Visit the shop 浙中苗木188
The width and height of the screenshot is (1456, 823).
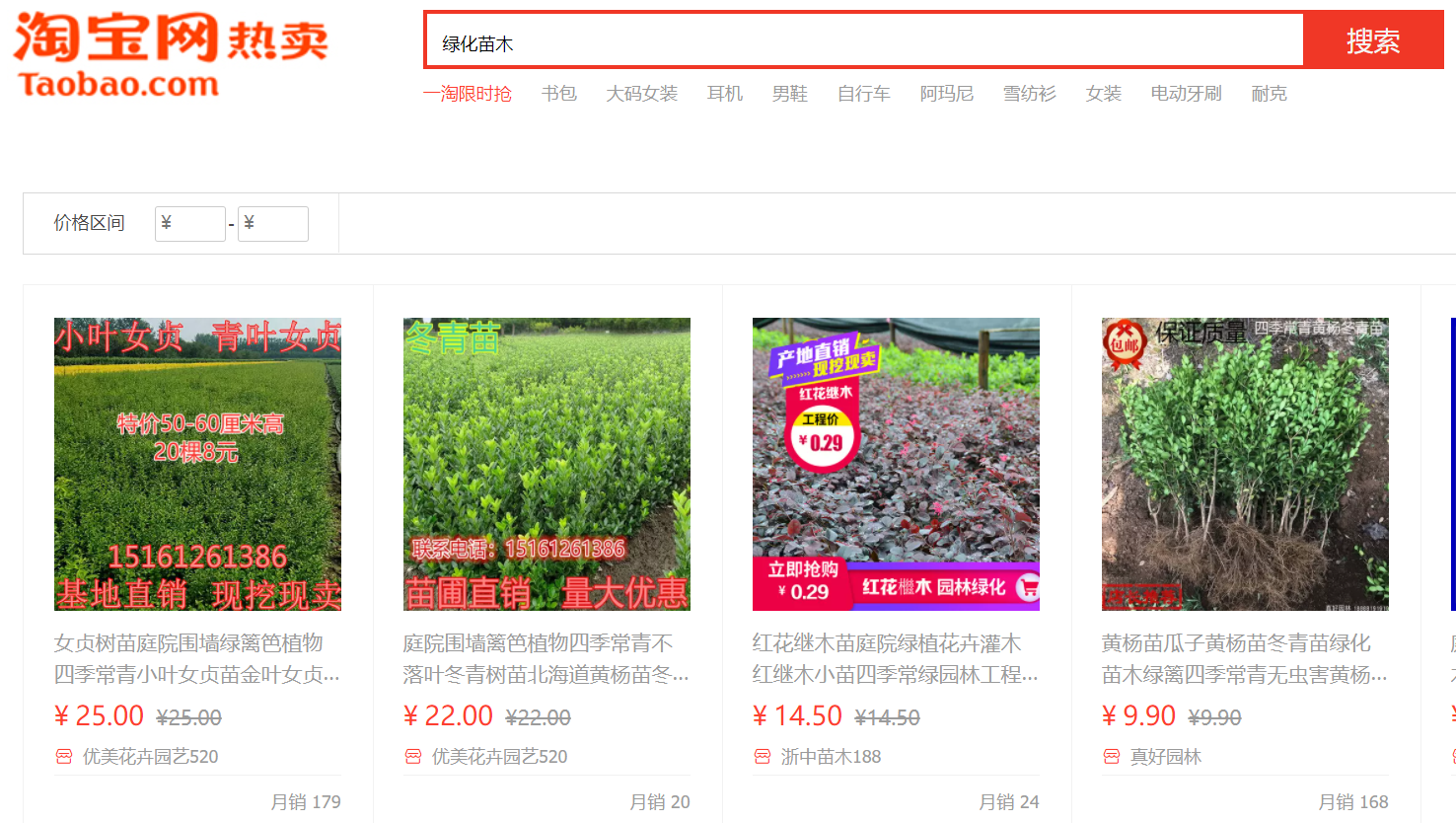point(831,757)
